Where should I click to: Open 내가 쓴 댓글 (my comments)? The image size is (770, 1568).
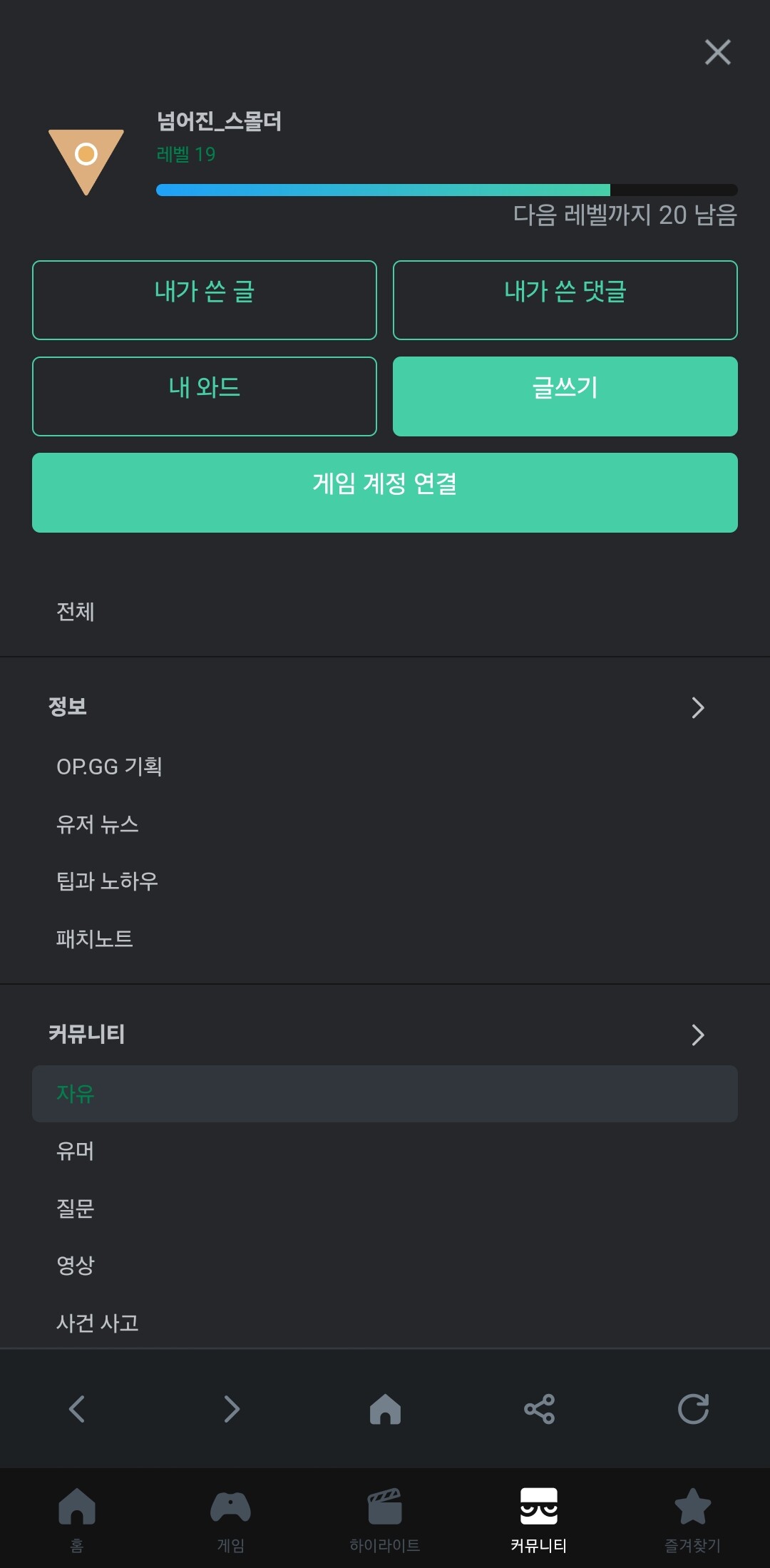565,300
